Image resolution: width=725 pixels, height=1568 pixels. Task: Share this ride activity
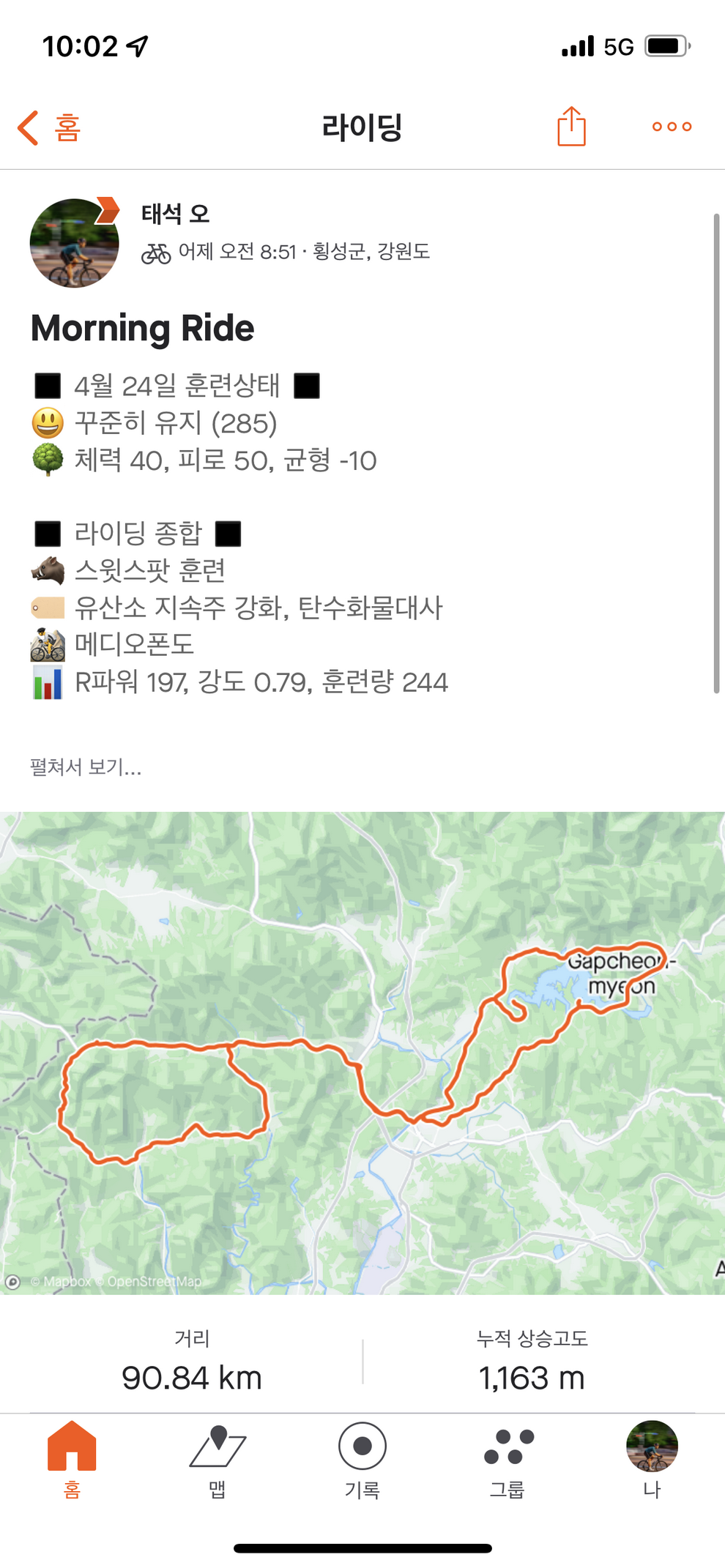click(x=571, y=127)
